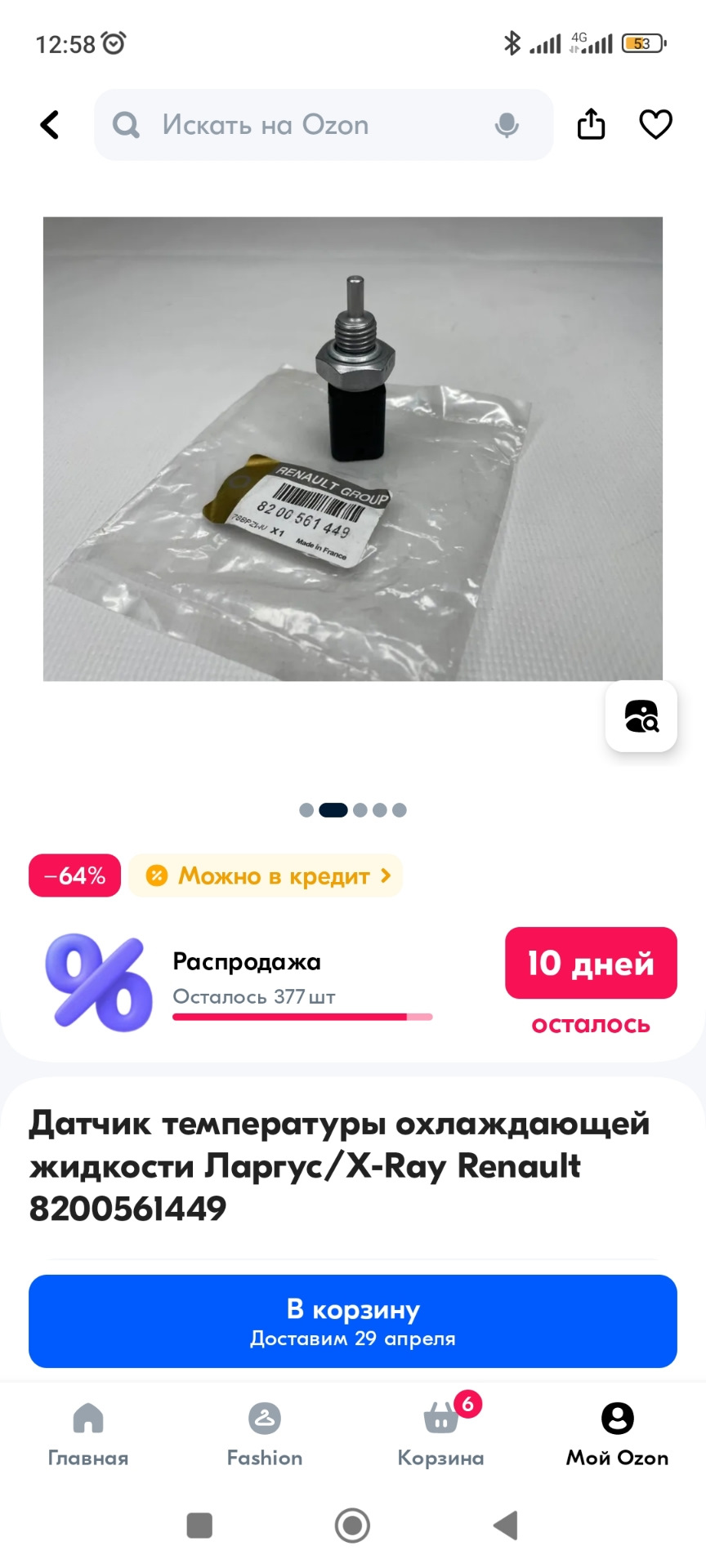Open the Корзина tab
706x1568 pixels.
441,1433
